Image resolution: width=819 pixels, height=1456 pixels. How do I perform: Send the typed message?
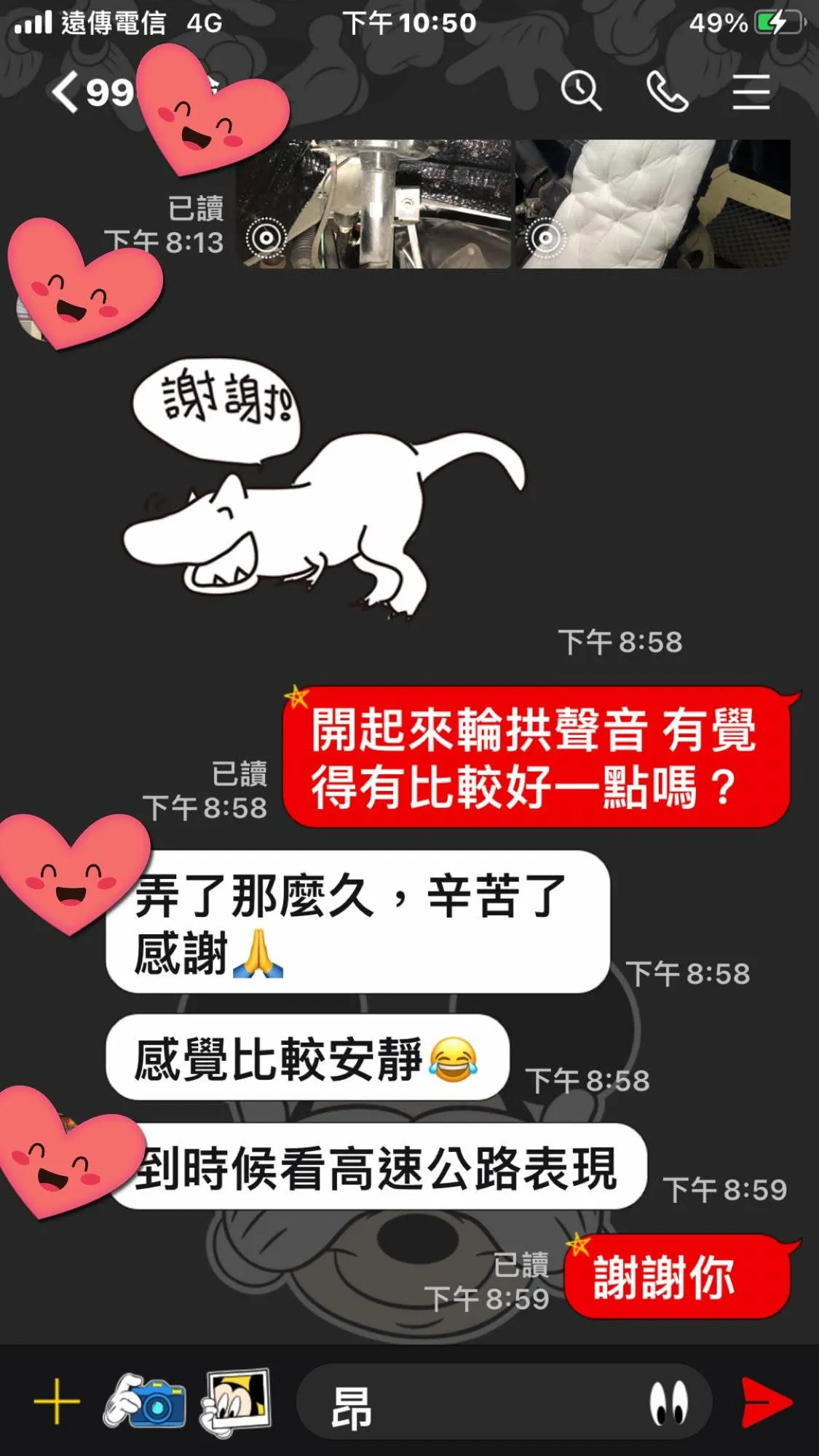[x=767, y=1402]
